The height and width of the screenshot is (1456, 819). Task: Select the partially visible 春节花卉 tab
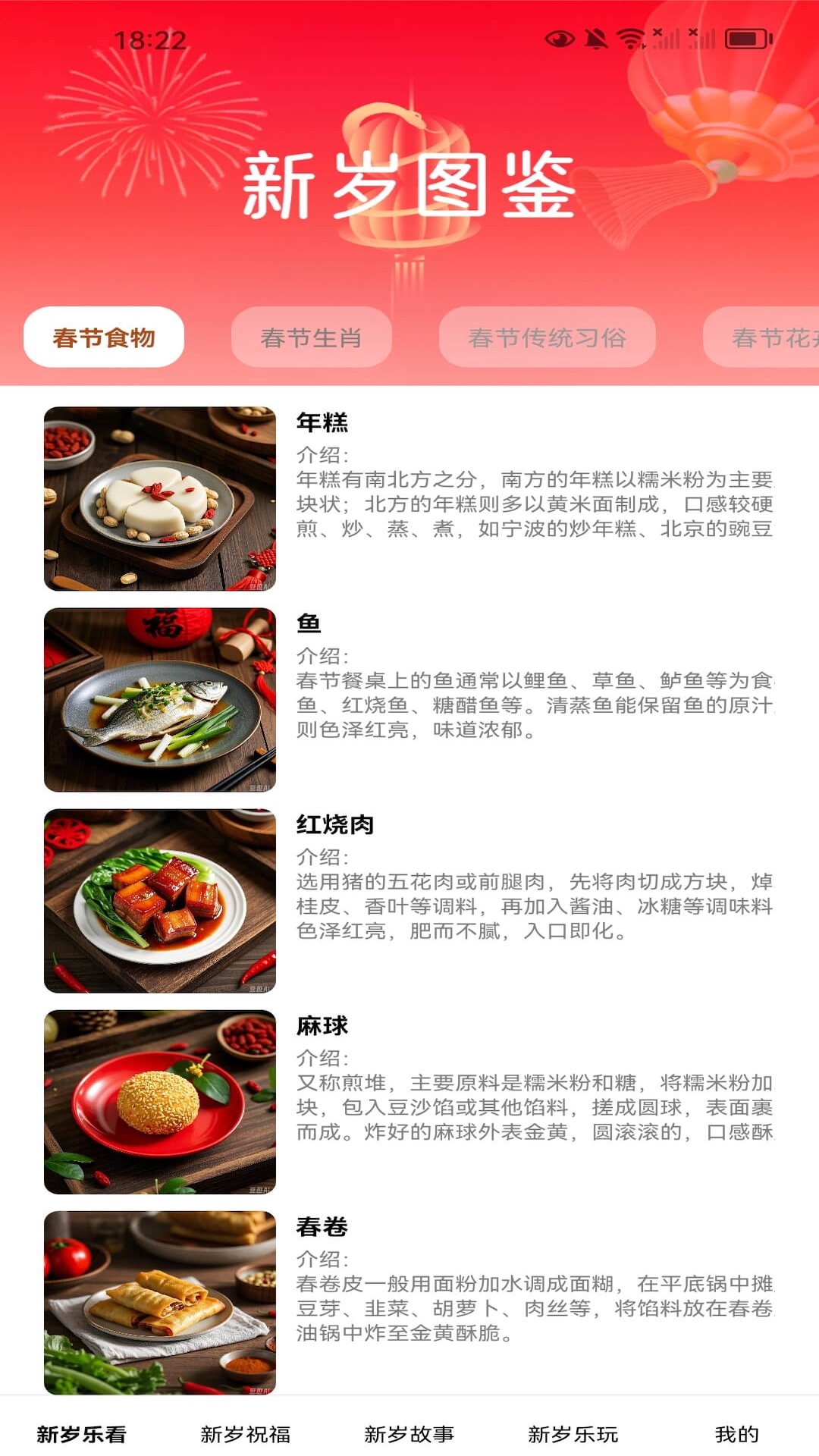click(x=764, y=338)
